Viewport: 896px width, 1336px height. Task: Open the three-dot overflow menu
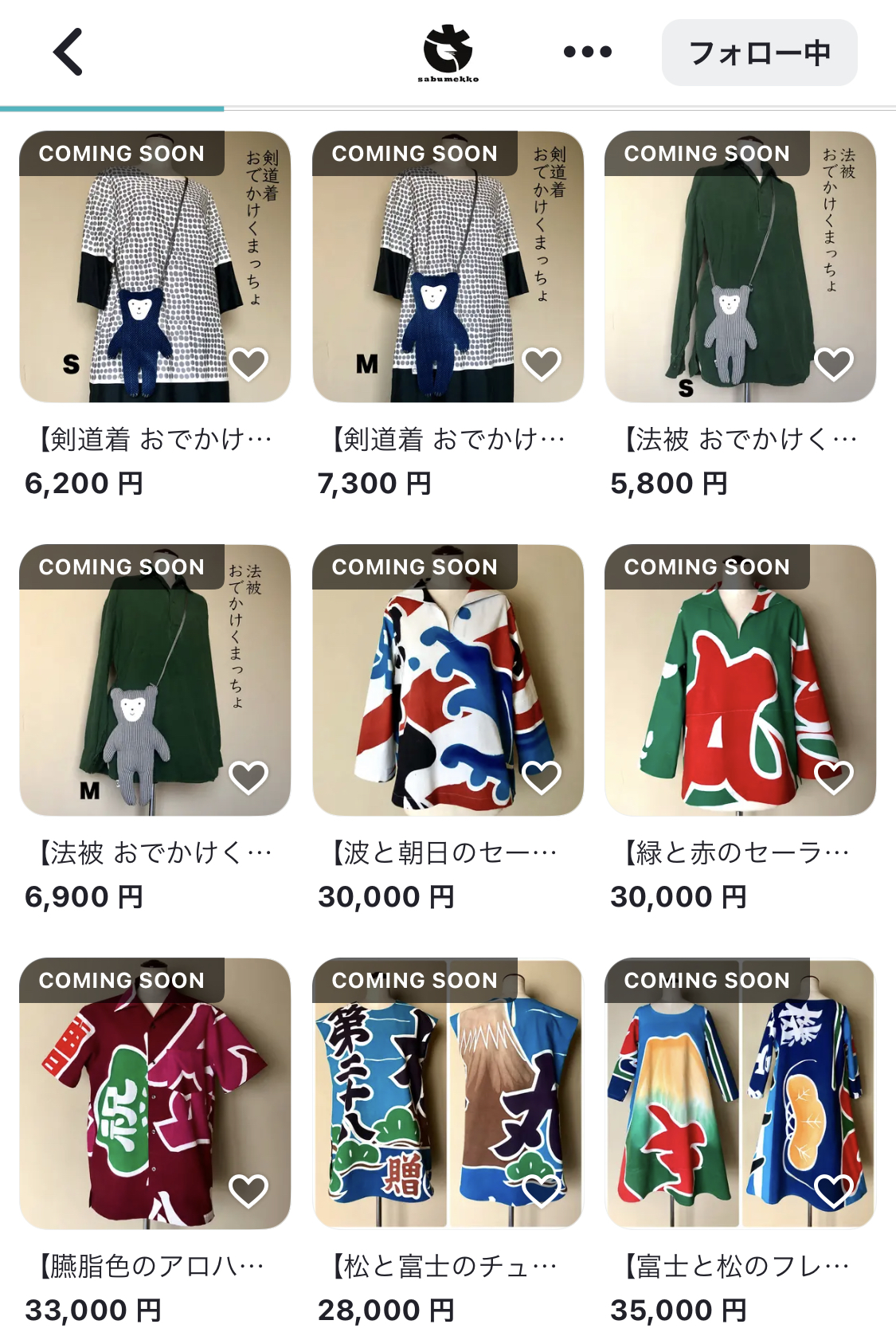tap(587, 53)
